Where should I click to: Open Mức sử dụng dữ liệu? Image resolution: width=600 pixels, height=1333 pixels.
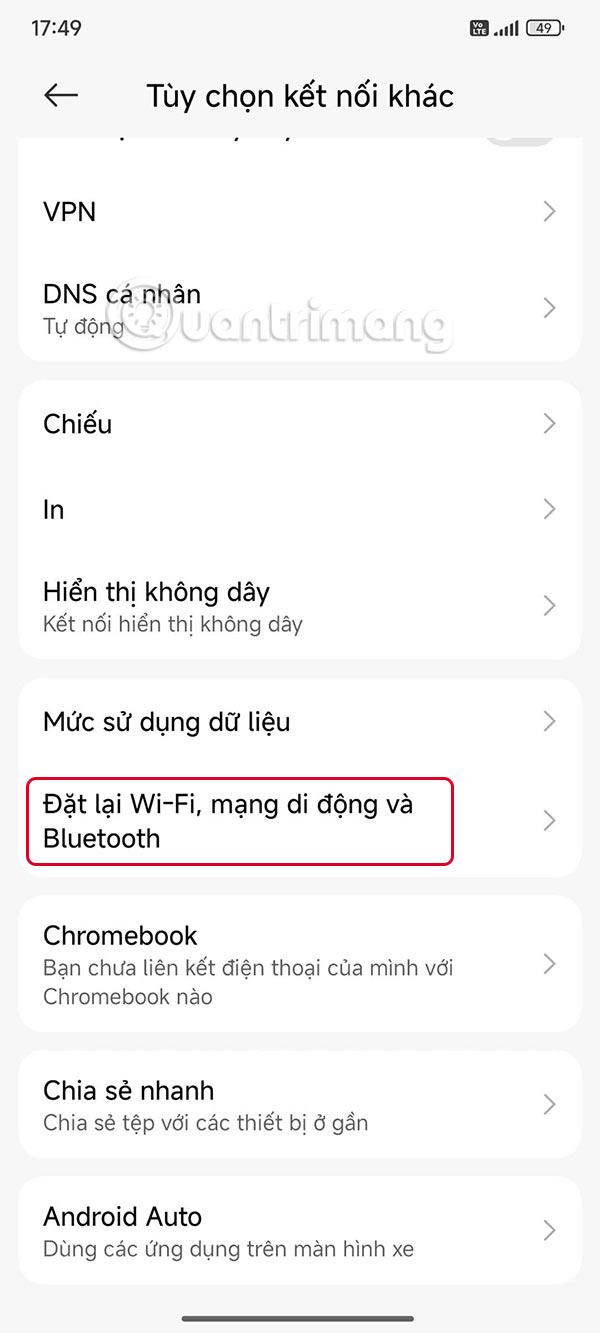pyautogui.click(x=299, y=721)
